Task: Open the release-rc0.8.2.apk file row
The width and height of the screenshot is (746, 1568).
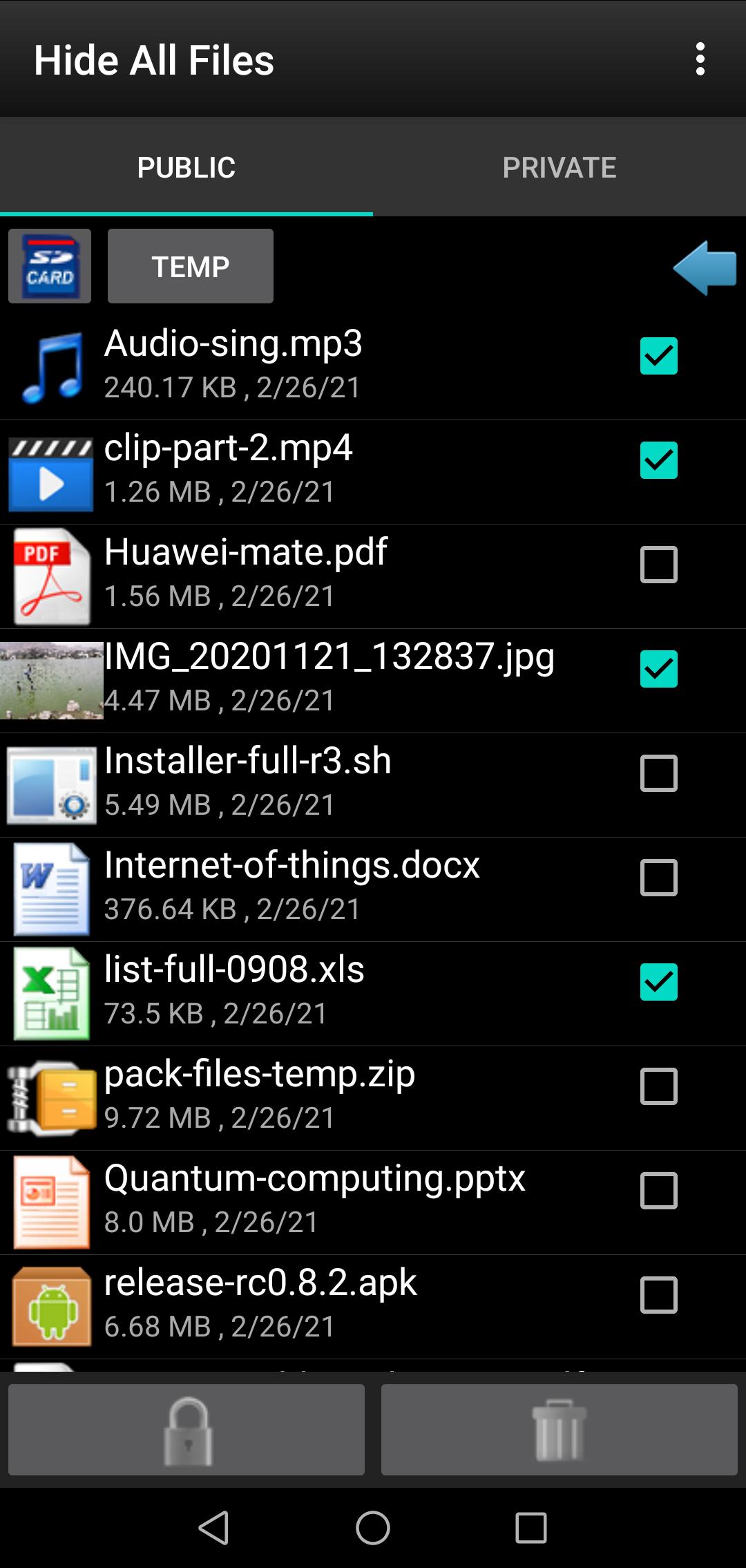Action: pos(373,1307)
